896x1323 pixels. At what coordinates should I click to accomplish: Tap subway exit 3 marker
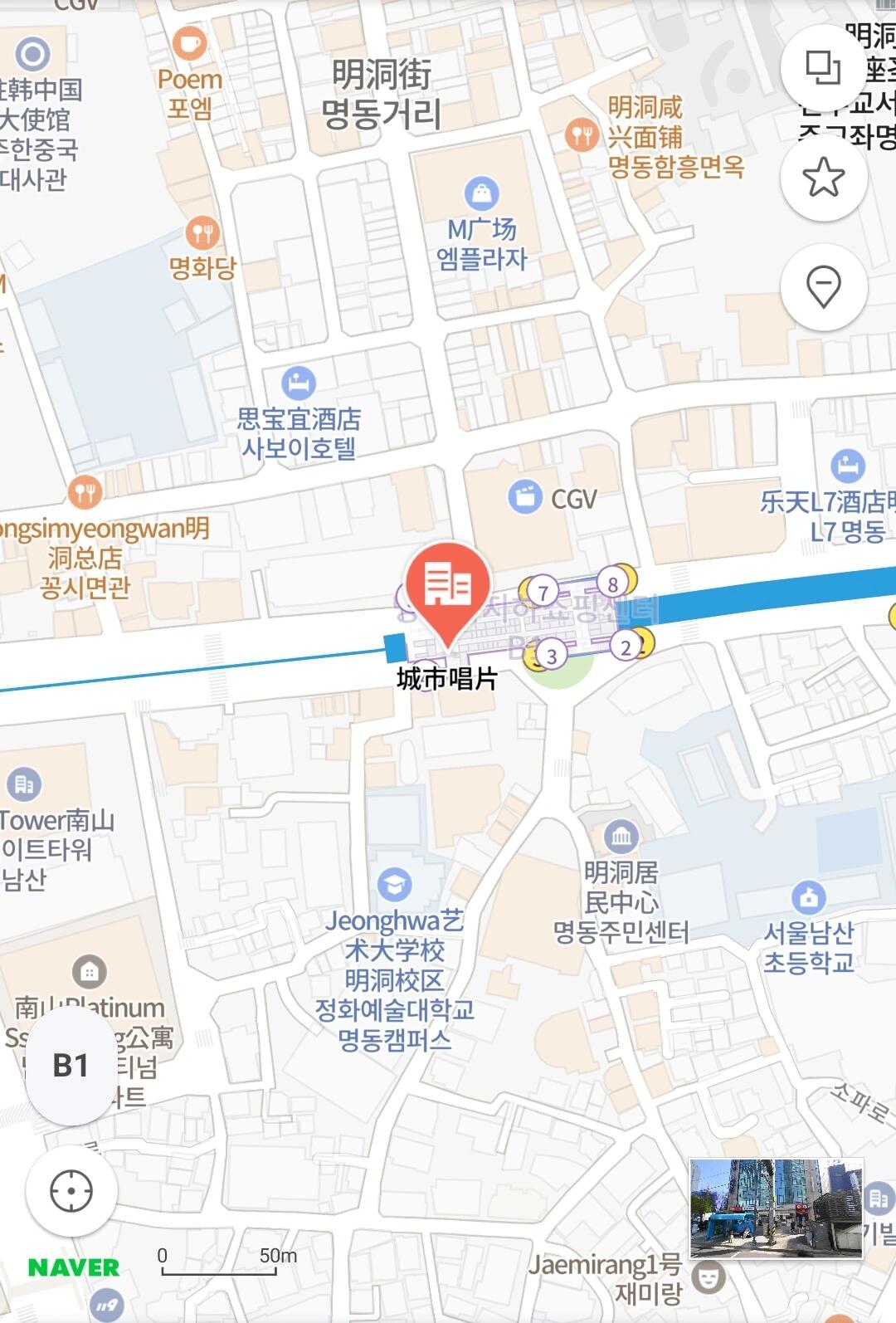552,656
